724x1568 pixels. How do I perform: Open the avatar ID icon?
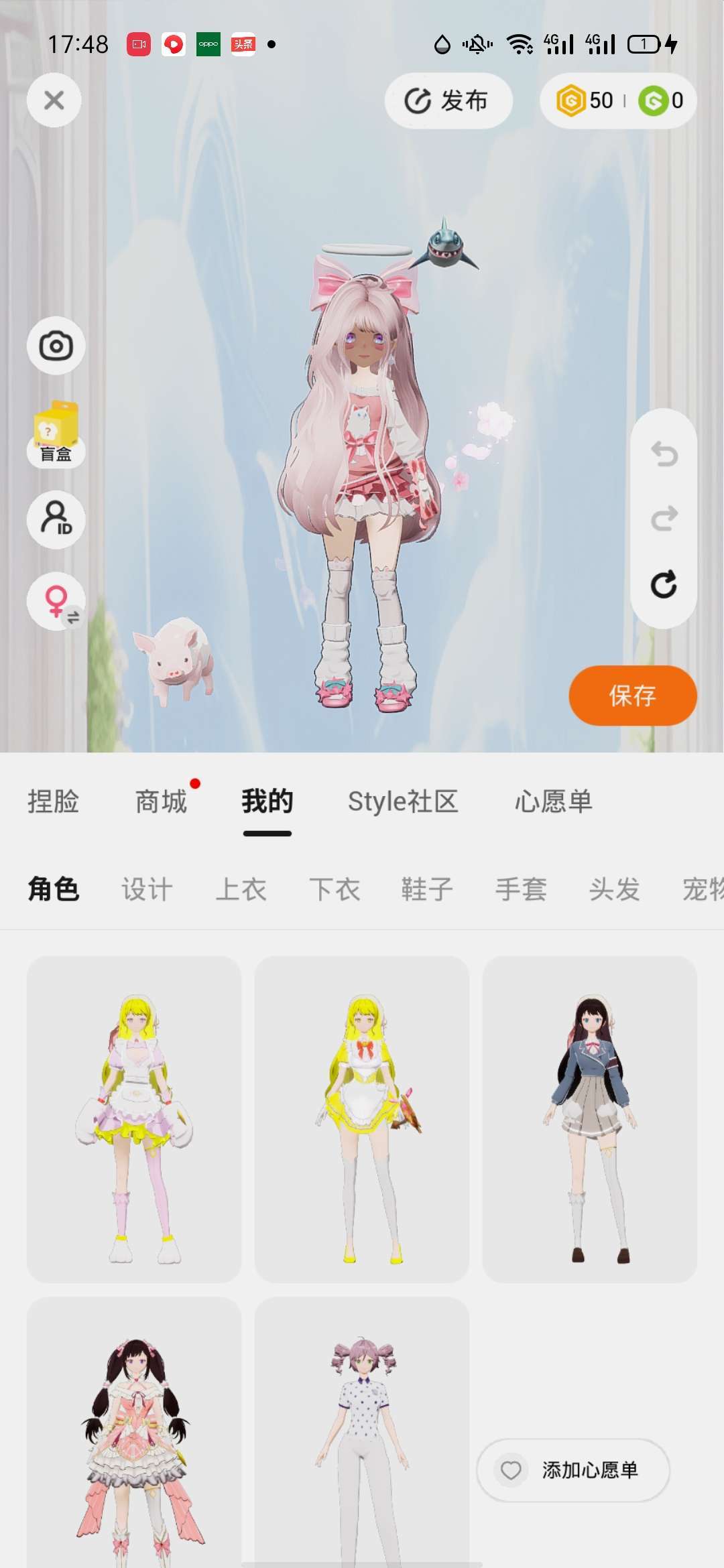56,519
